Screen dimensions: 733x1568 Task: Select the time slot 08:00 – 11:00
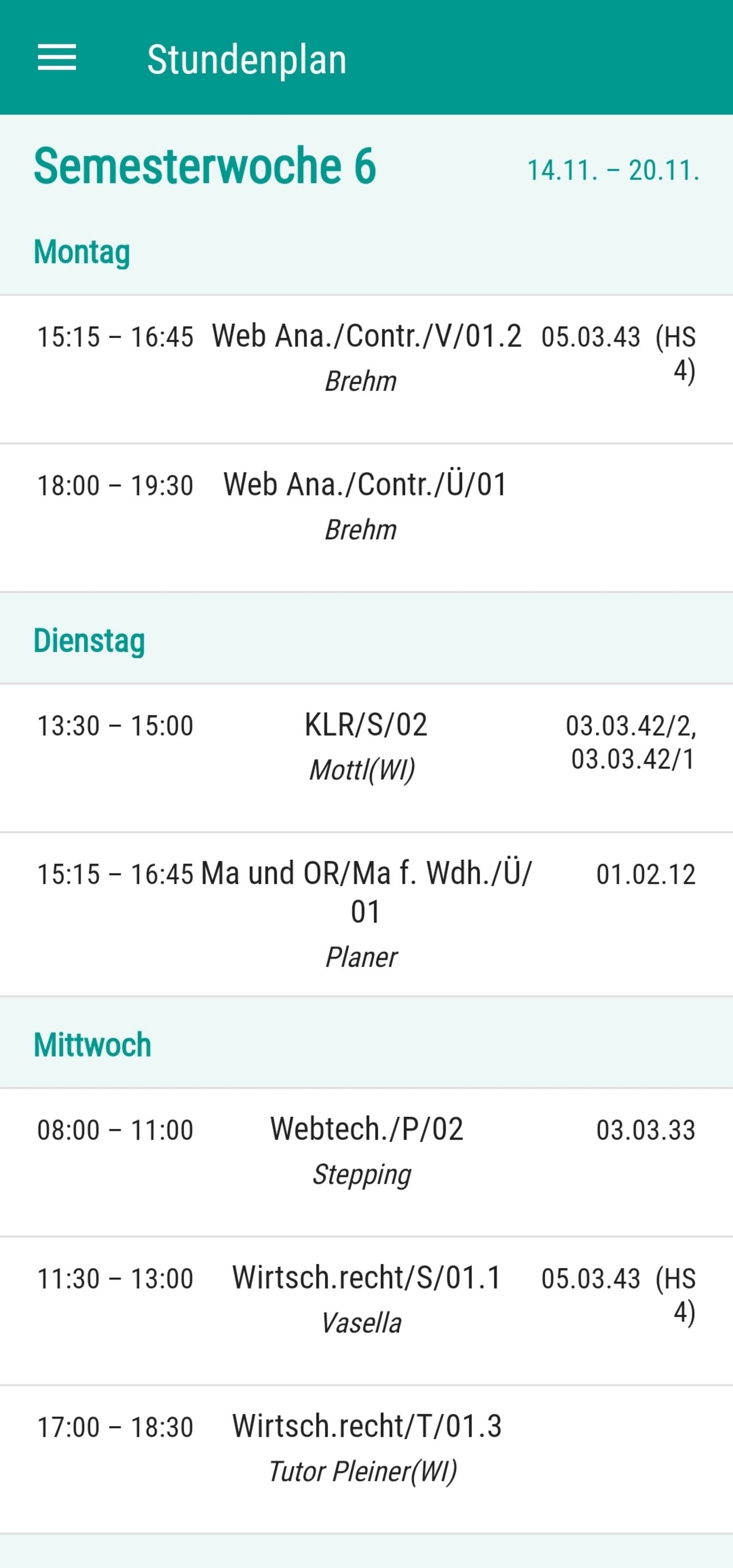116,1129
